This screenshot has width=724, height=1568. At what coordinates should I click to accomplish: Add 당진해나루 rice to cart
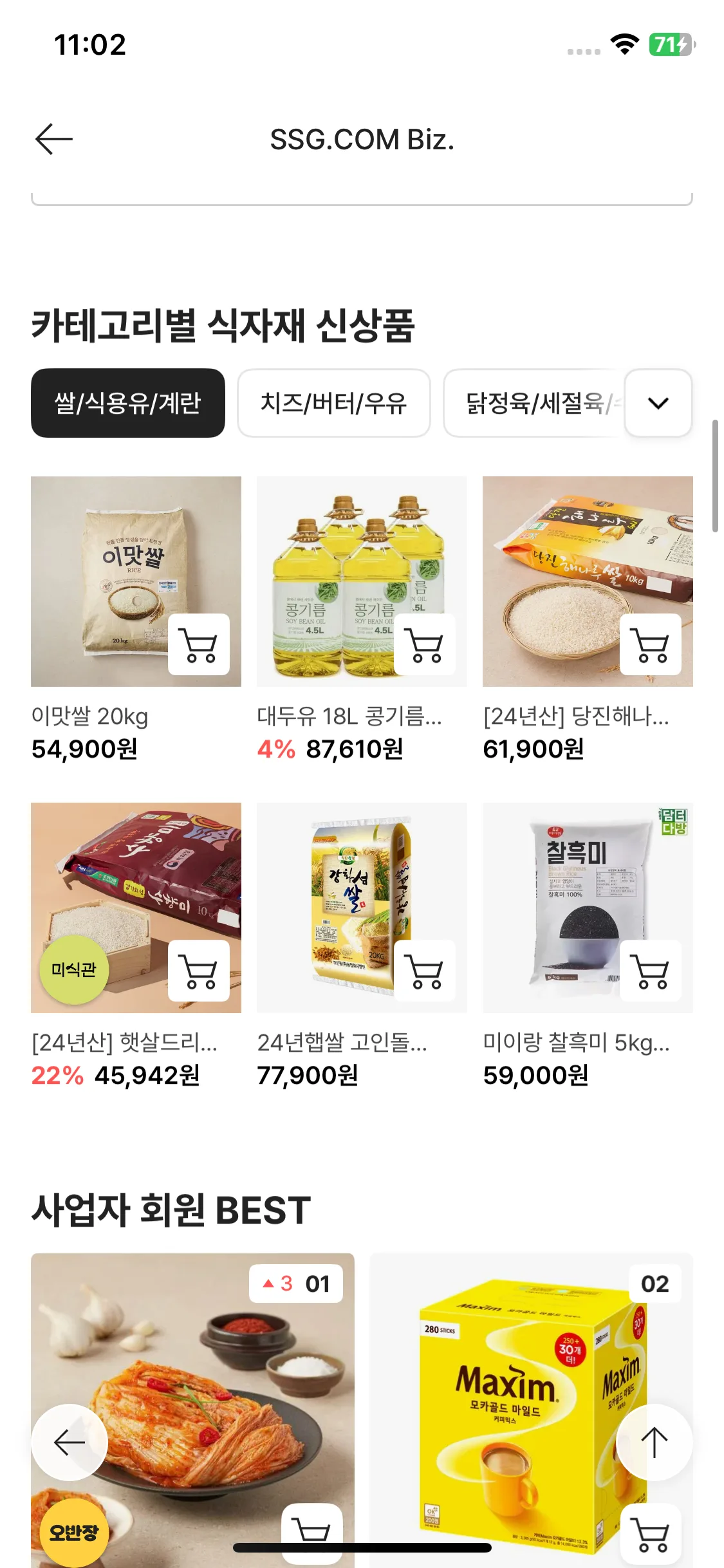651,644
